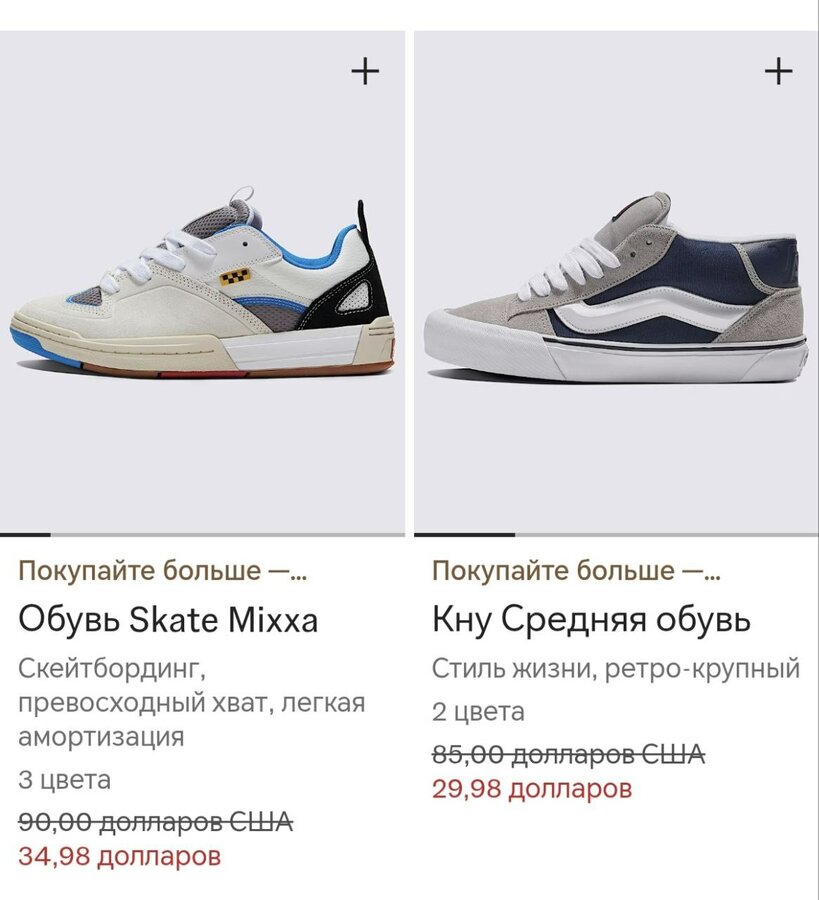Tap plus icon on Skate Mixxa shoe
The width and height of the screenshot is (819, 900).
pos(365,71)
